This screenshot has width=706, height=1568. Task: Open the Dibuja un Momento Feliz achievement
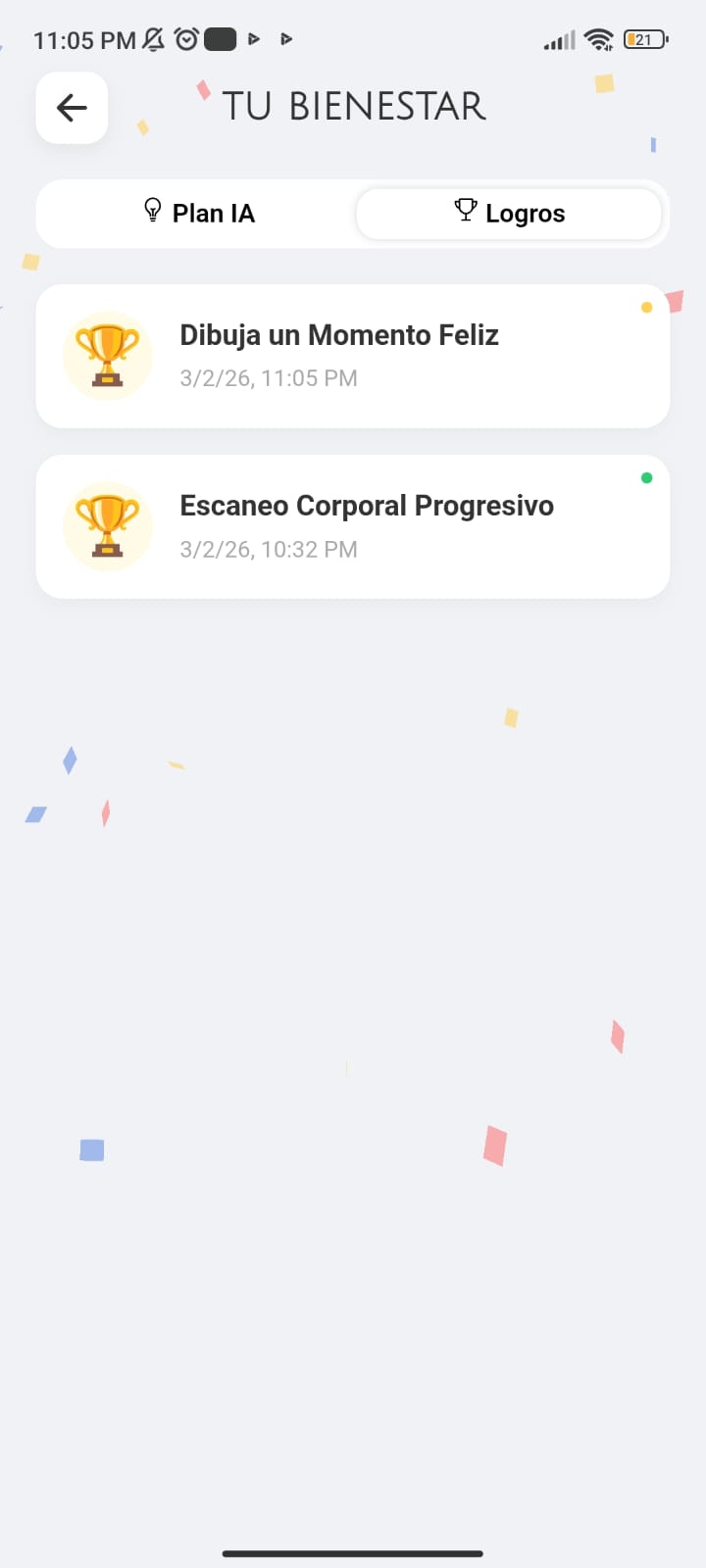coord(352,356)
